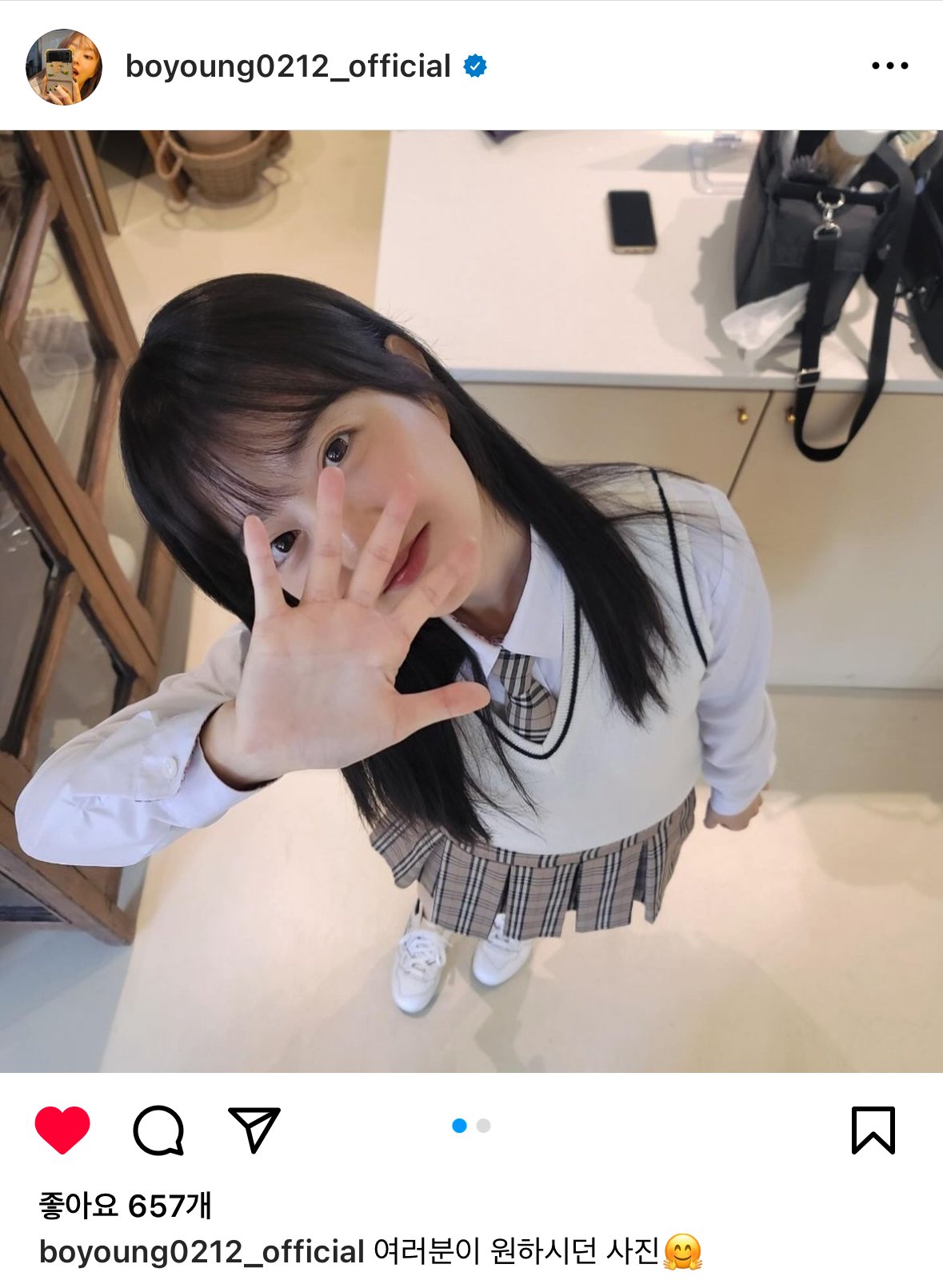Open the comments bubble icon
The width and height of the screenshot is (943, 1288).
(158, 1130)
